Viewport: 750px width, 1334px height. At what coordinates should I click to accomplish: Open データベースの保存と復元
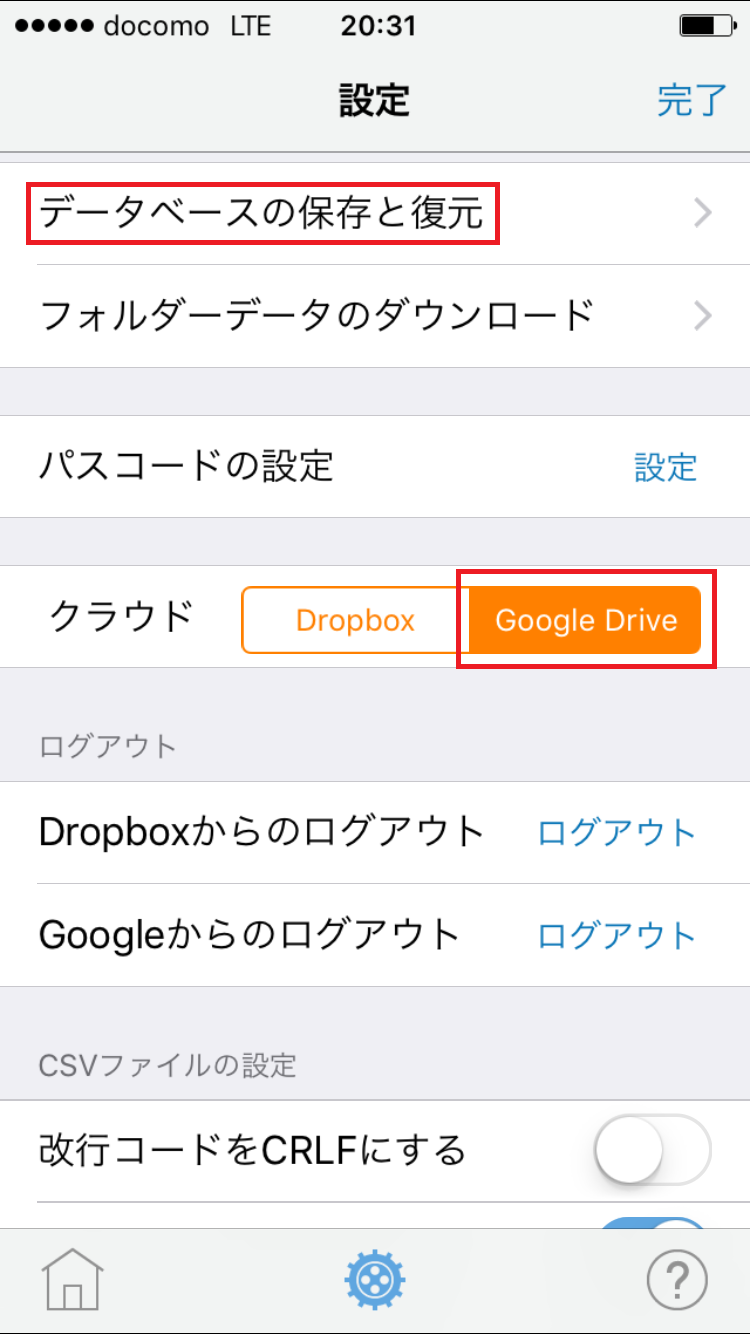[375, 213]
